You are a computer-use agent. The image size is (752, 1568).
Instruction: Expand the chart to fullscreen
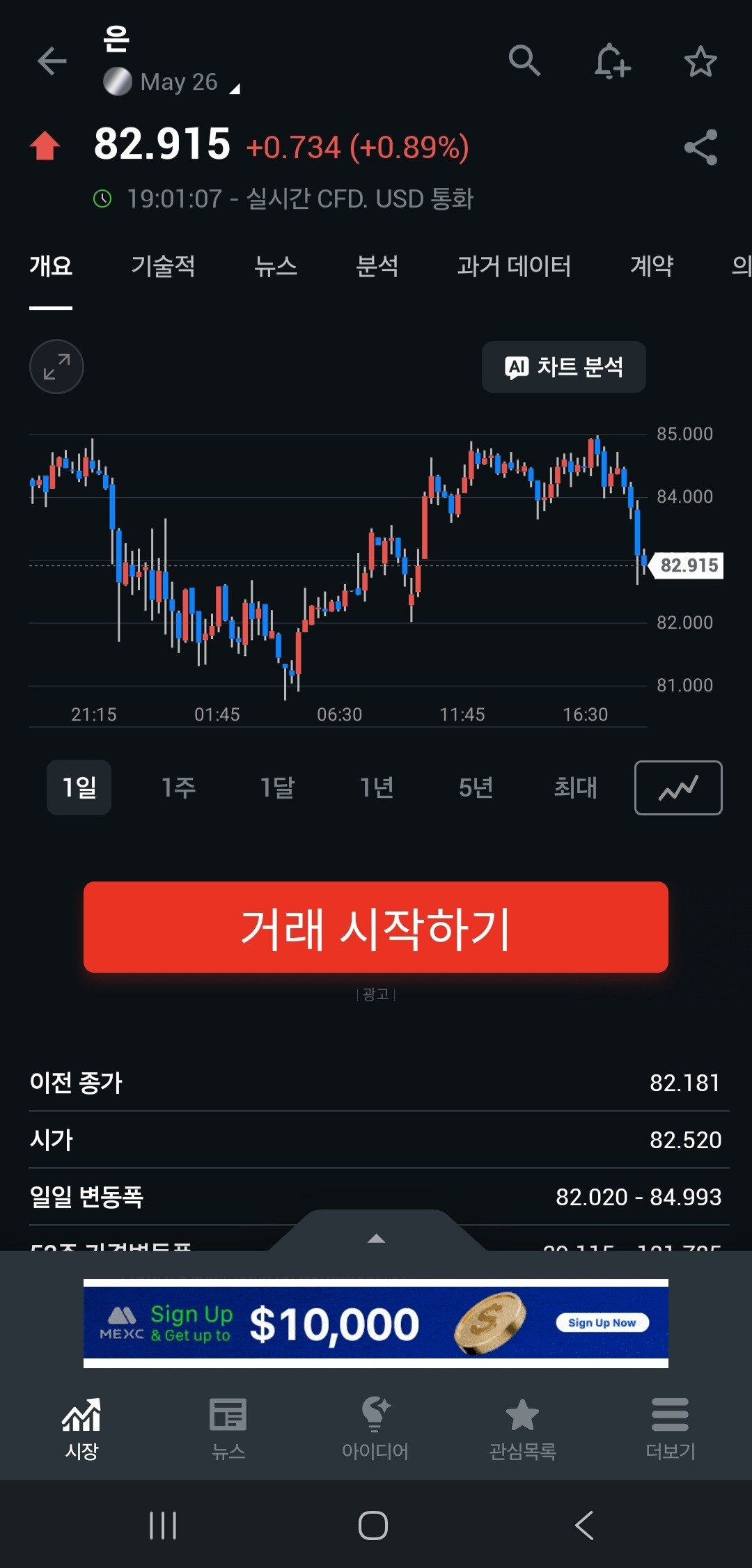[x=56, y=366]
